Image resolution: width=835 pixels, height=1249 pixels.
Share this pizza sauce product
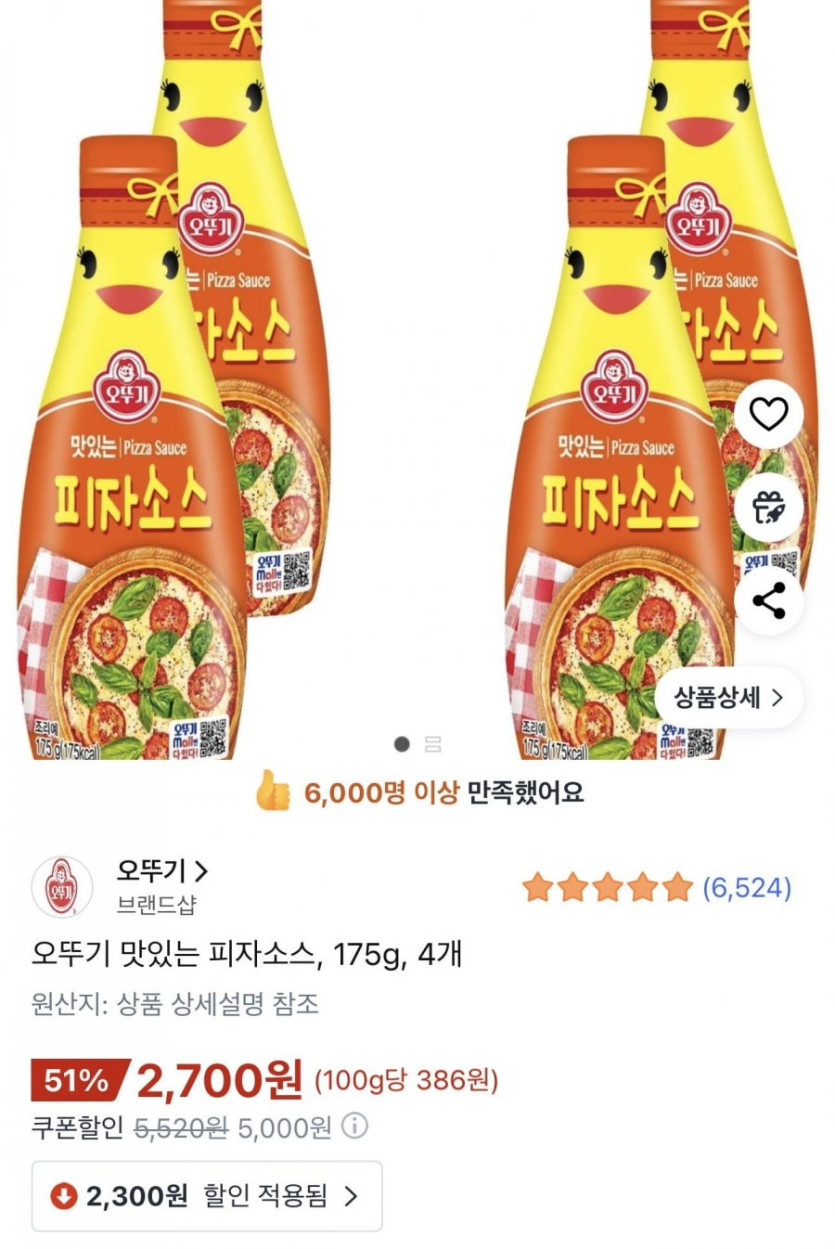pyautogui.click(x=768, y=601)
